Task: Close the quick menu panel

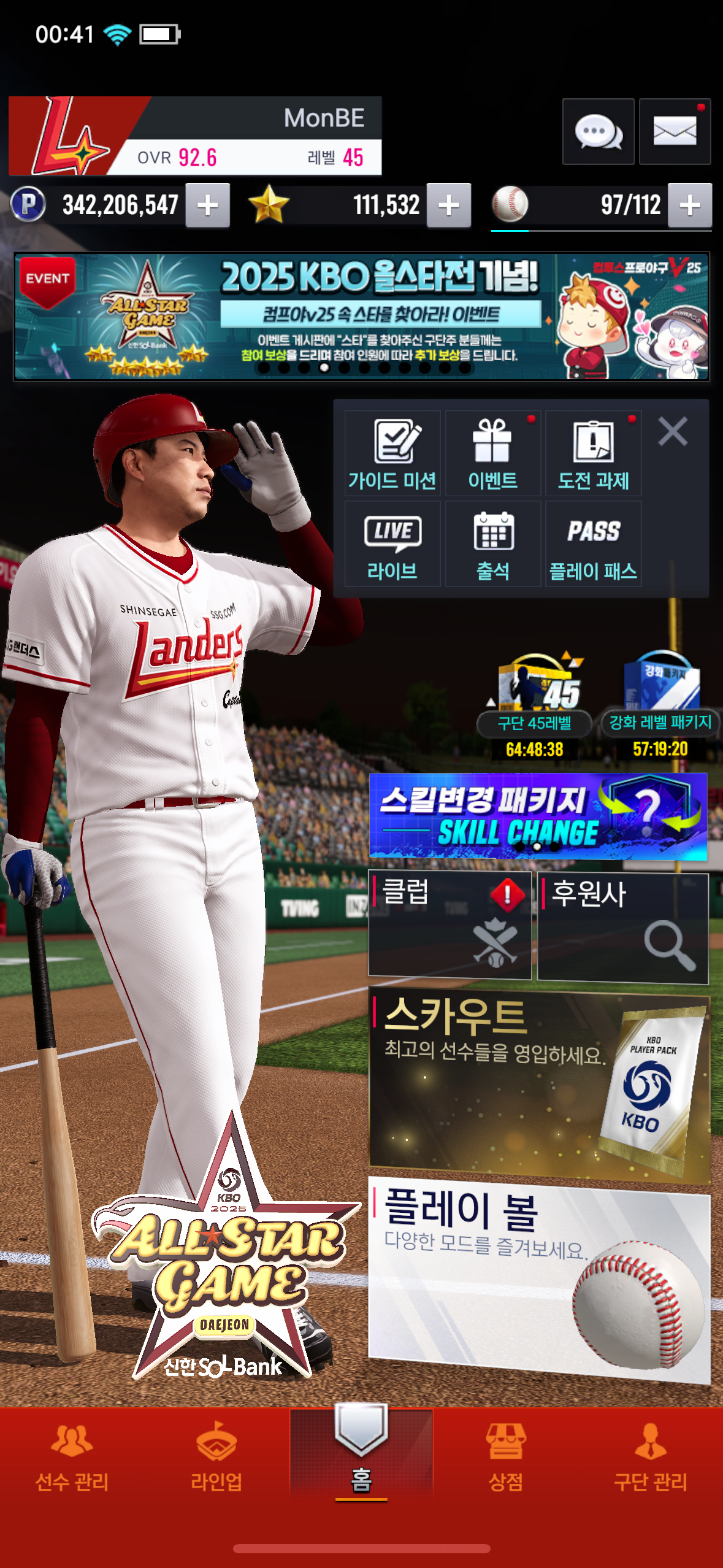Action: point(673,431)
